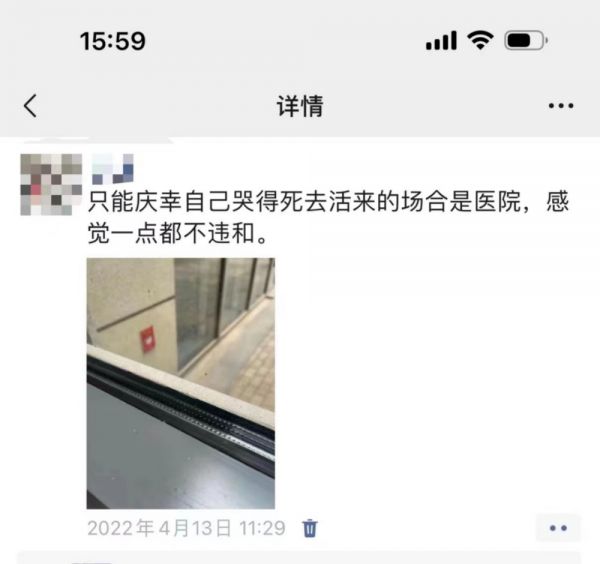Viewport: 600px width, 564px height.
Task: Open the poster's profile avatar
Action: (x=51, y=183)
